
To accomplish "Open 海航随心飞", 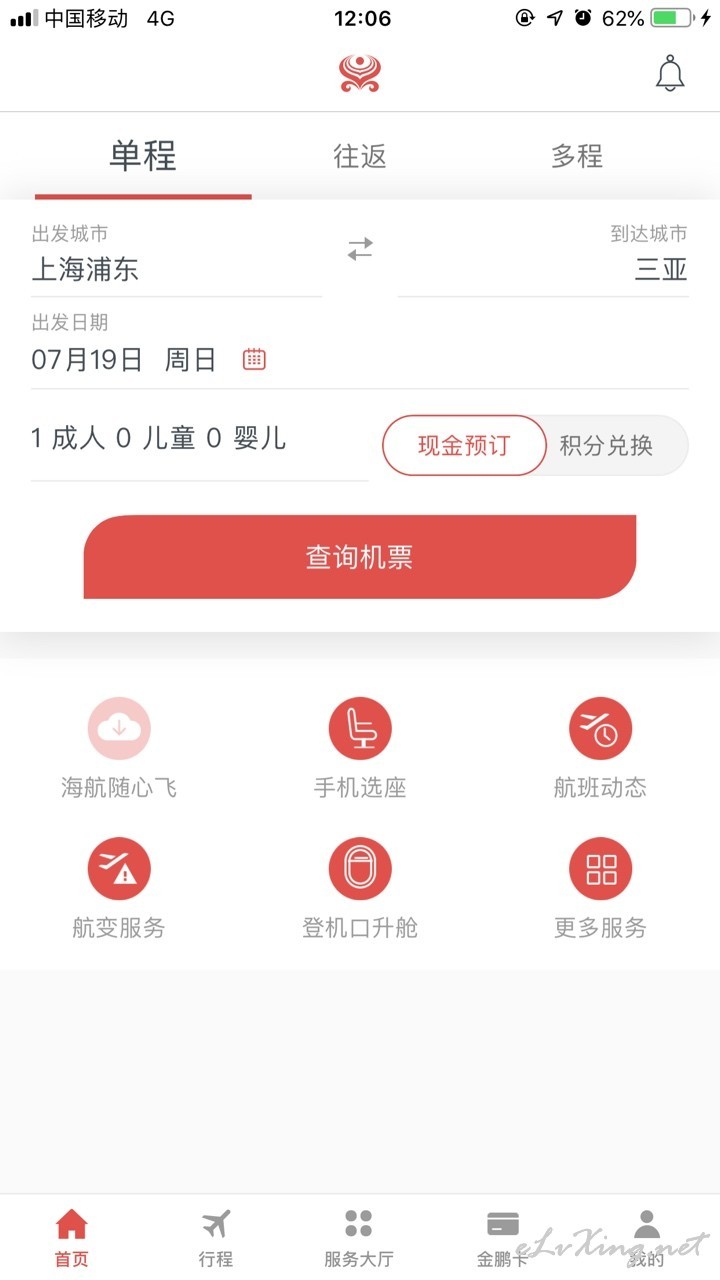I will 119,748.
